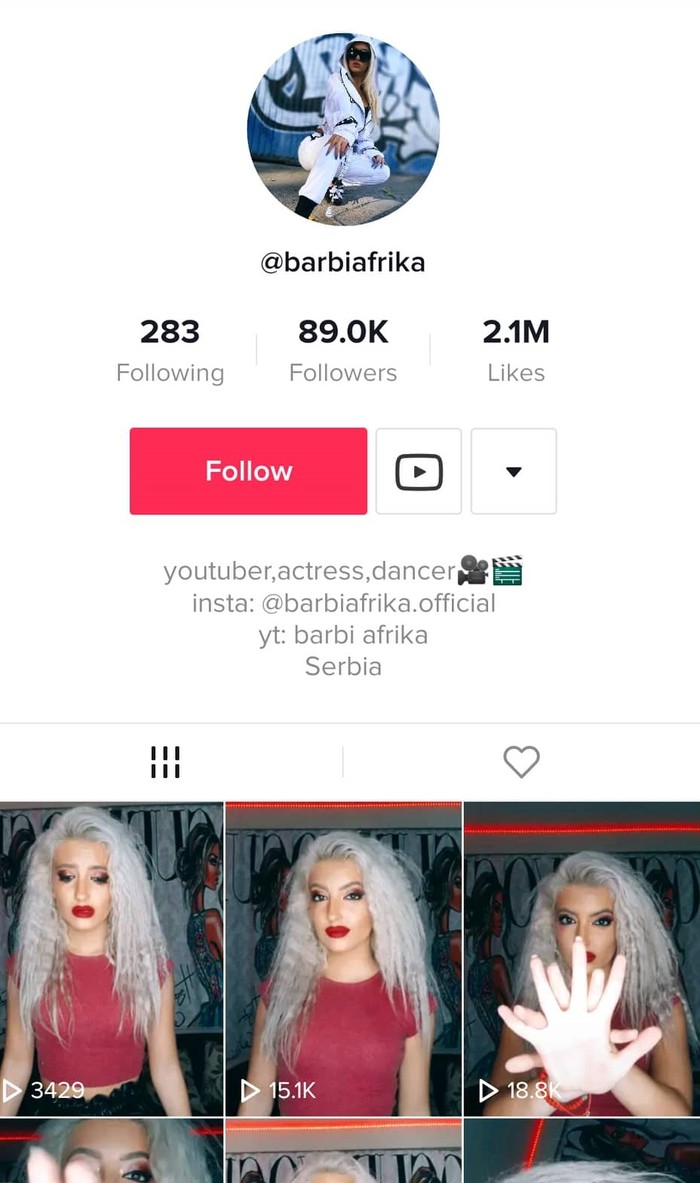The image size is (700, 1183).
Task: Show the 89.0K Followers list
Action: [343, 350]
